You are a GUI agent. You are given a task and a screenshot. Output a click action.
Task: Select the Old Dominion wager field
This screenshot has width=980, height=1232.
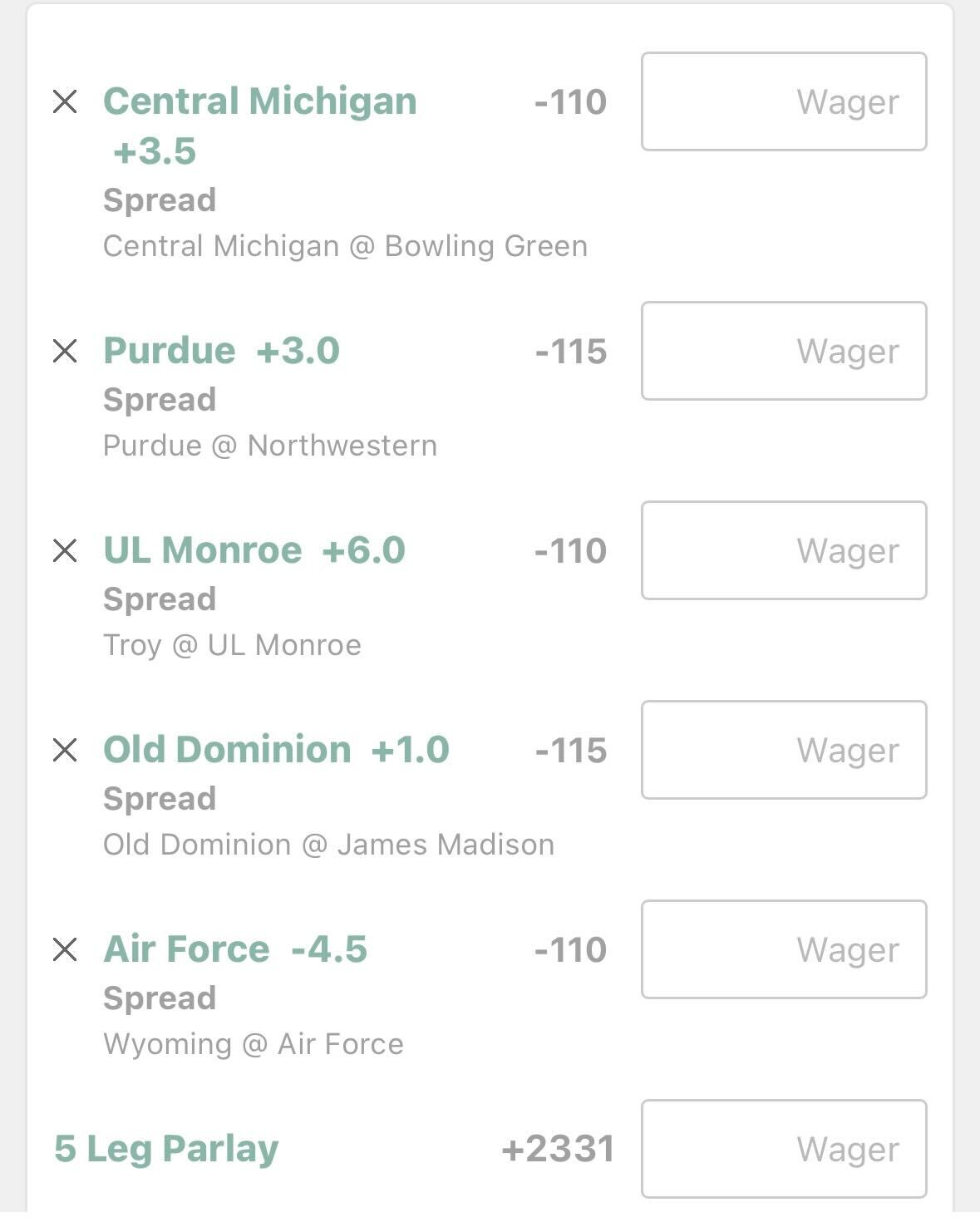point(783,751)
